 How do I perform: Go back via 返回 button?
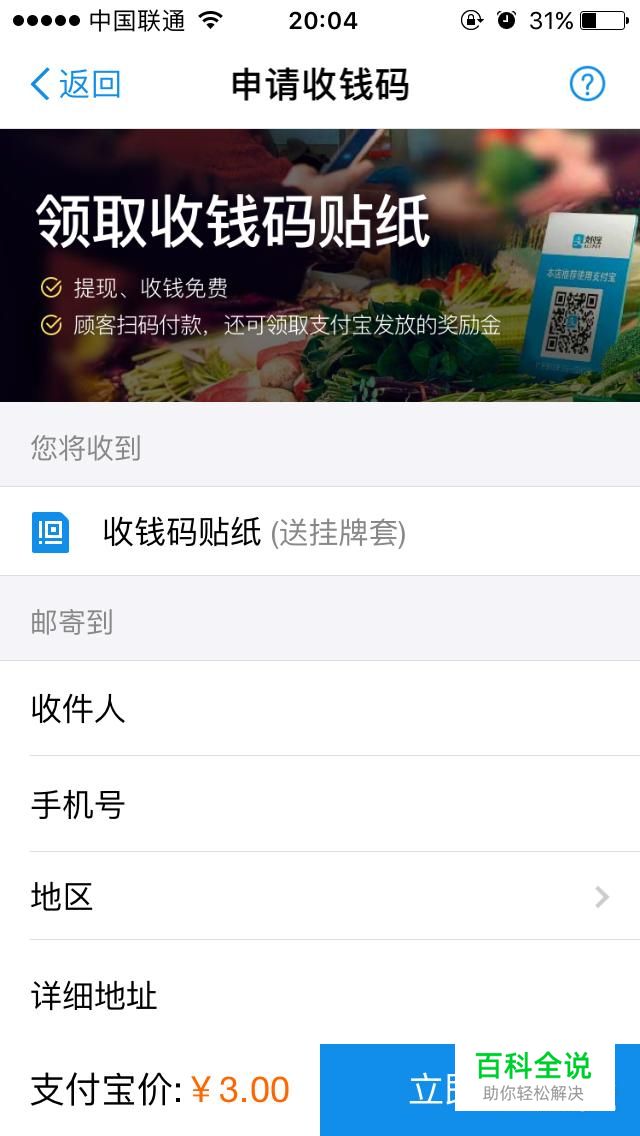tap(75, 85)
